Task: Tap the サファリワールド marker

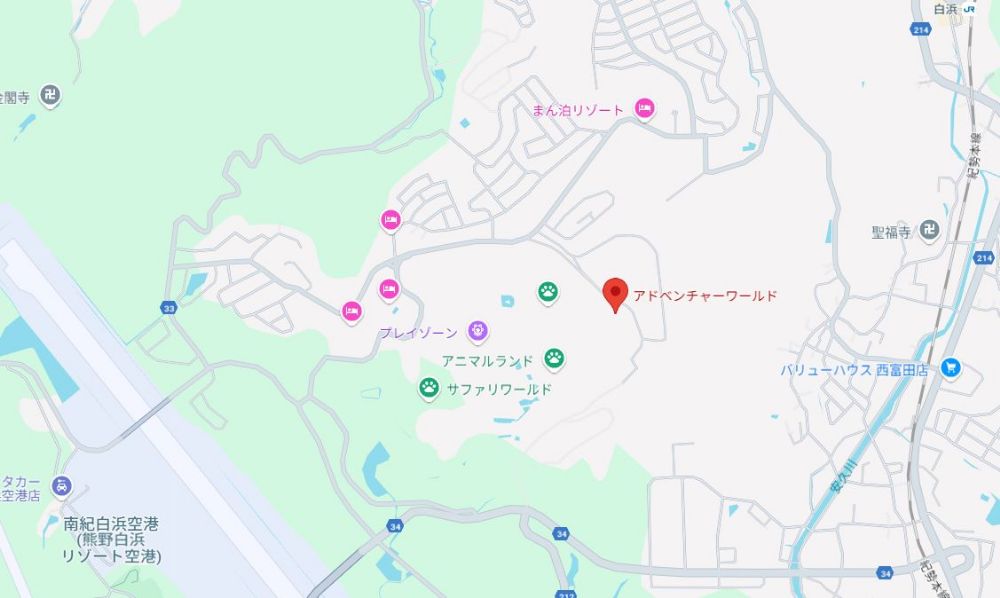Action: 429,387
